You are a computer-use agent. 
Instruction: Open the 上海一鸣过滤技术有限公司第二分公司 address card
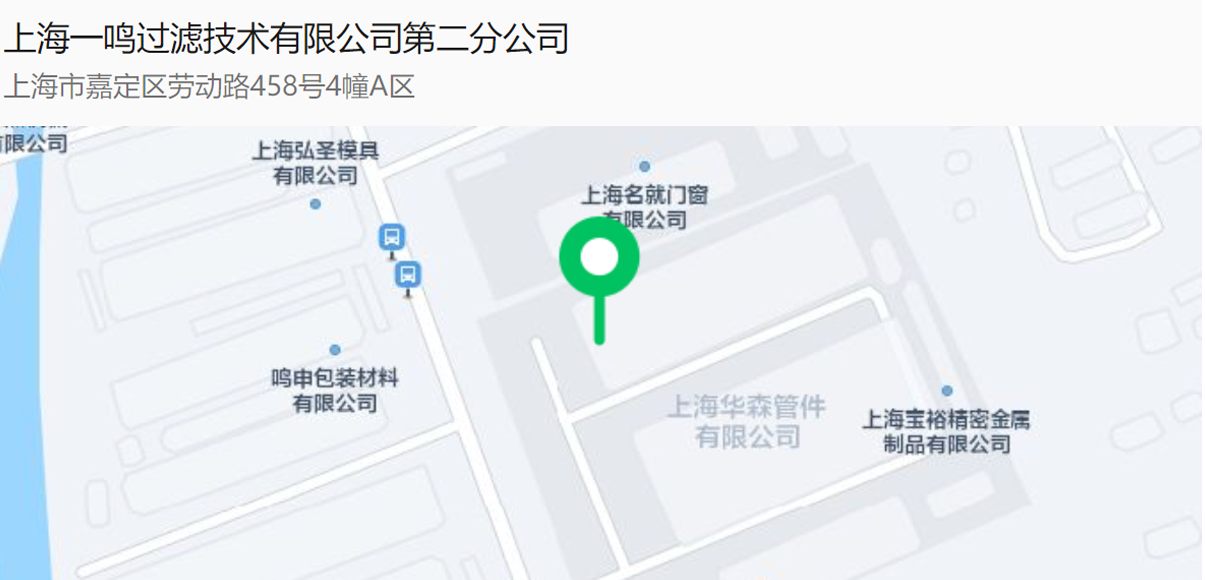coord(287,61)
